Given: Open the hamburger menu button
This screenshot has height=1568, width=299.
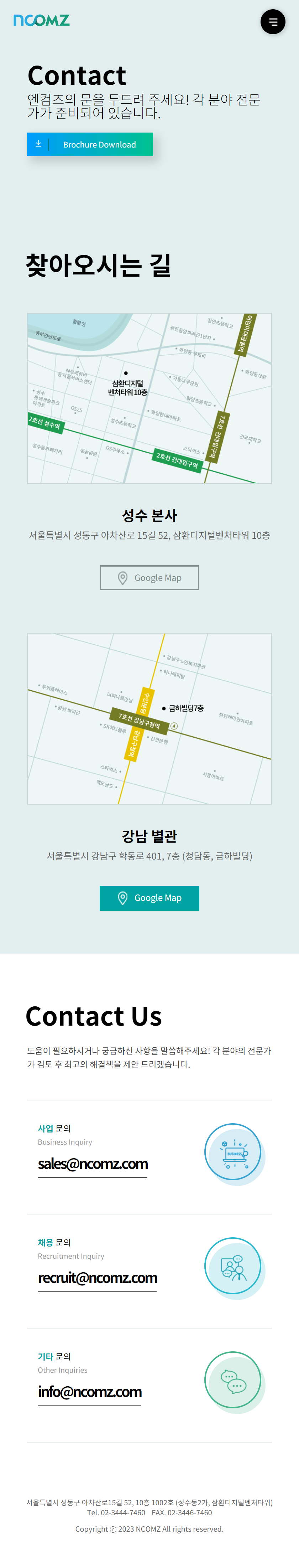Looking at the screenshot, I should (273, 22).
